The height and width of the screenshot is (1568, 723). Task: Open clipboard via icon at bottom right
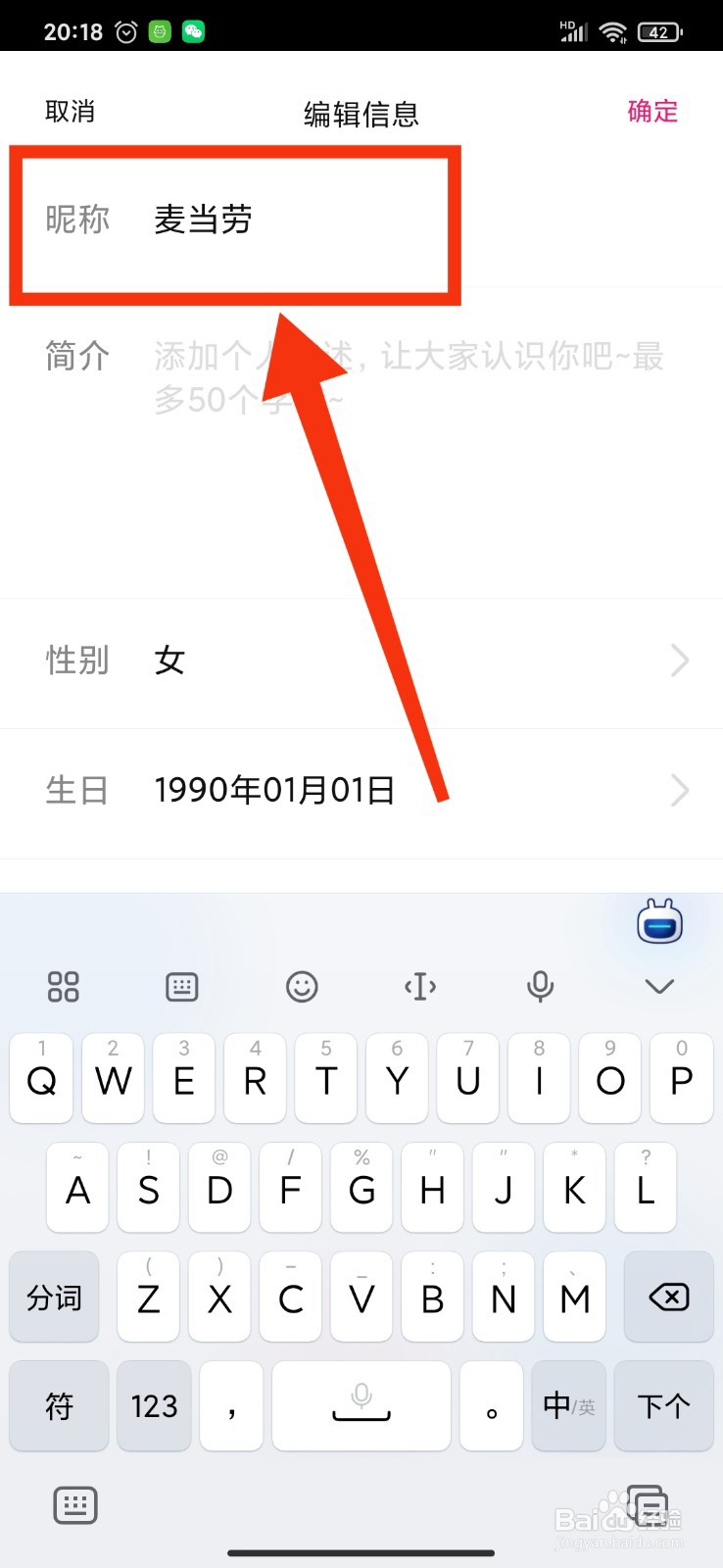647,1504
